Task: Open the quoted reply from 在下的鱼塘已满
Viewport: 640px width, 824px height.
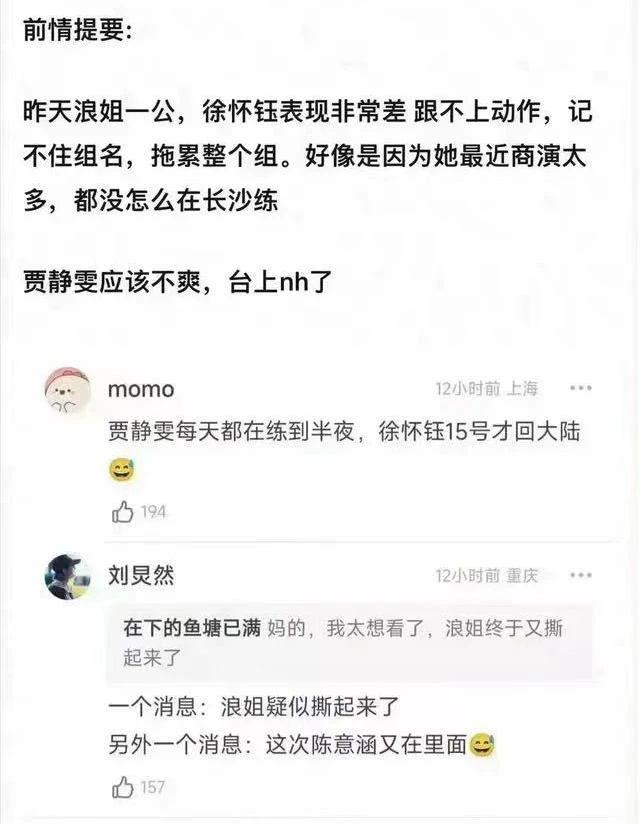Action: click(350, 643)
